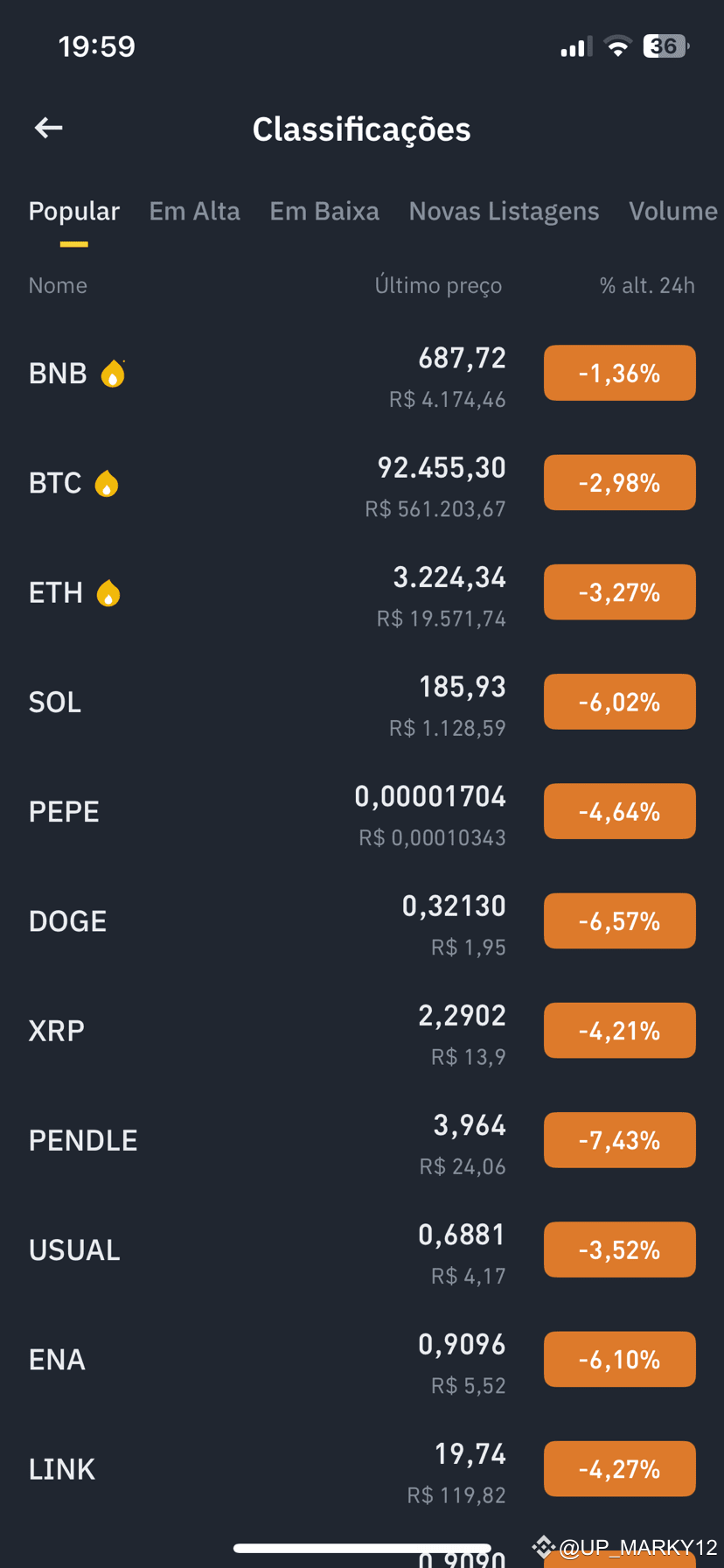This screenshot has height=1568, width=724.
Task: Tap the flame icon next to ETH
Action: [x=108, y=591]
